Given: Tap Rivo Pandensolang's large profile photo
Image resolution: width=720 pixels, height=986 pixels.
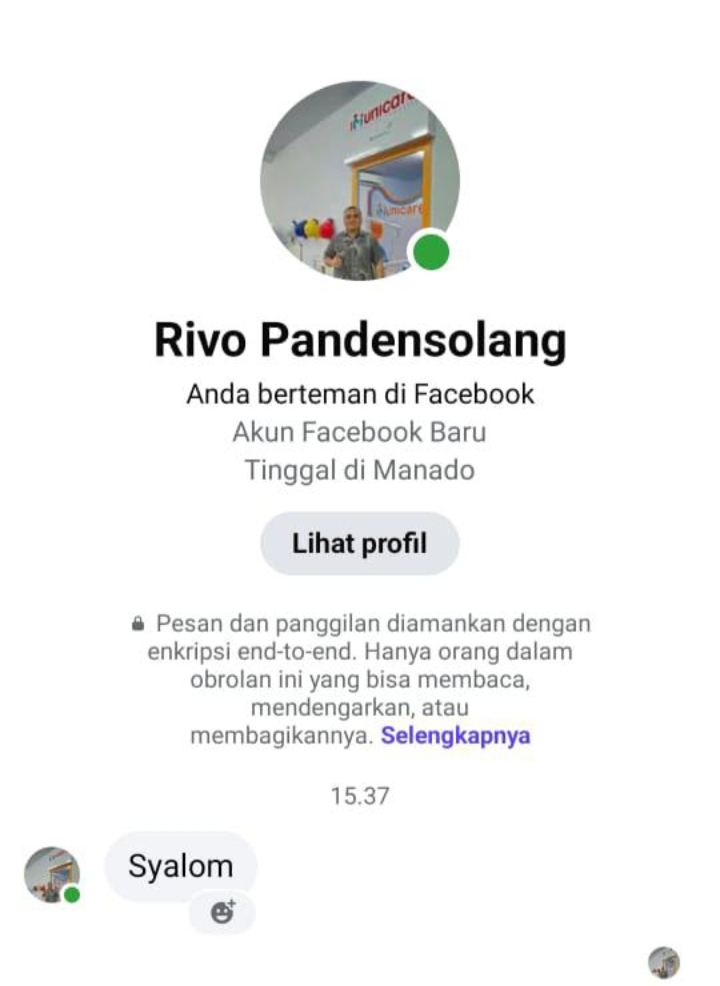Looking at the screenshot, I should [359, 181].
